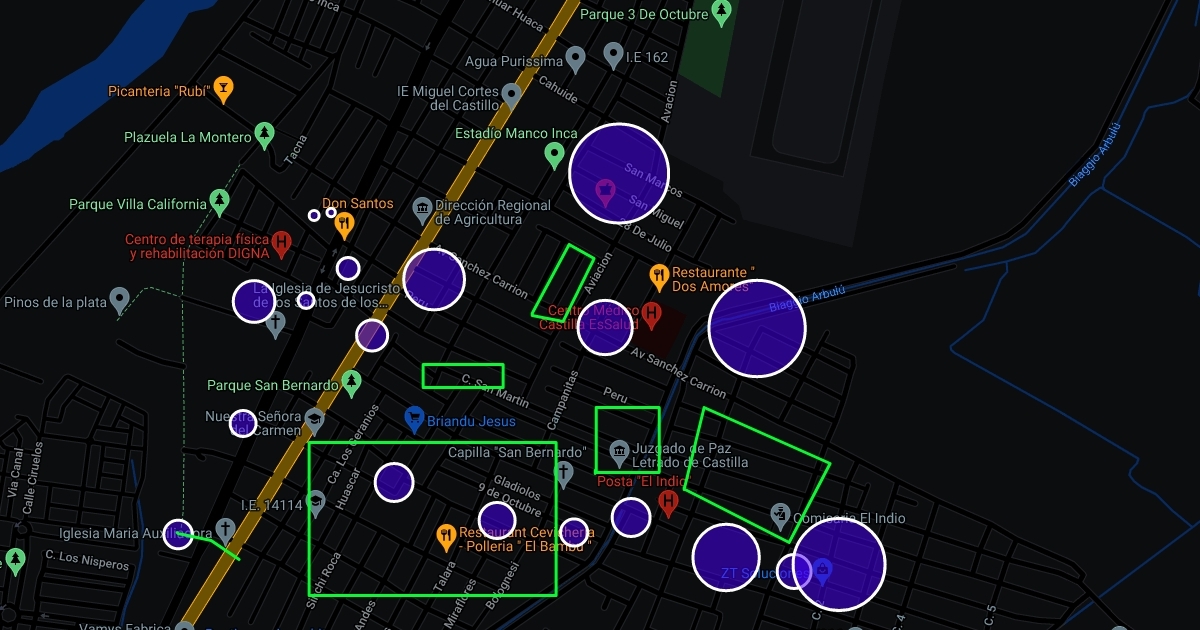Open the Briandu Jesus shop marker

click(414, 419)
